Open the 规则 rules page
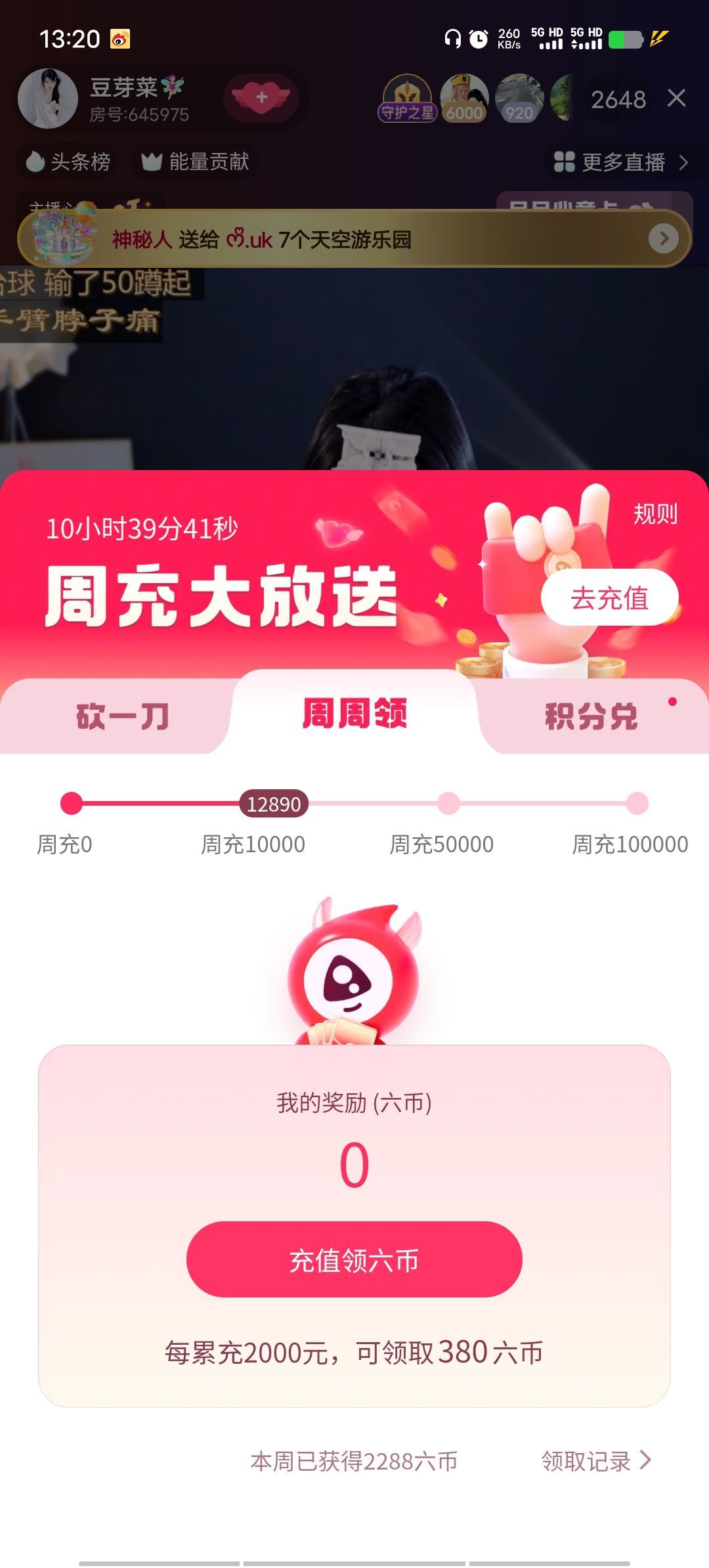 click(x=655, y=513)
